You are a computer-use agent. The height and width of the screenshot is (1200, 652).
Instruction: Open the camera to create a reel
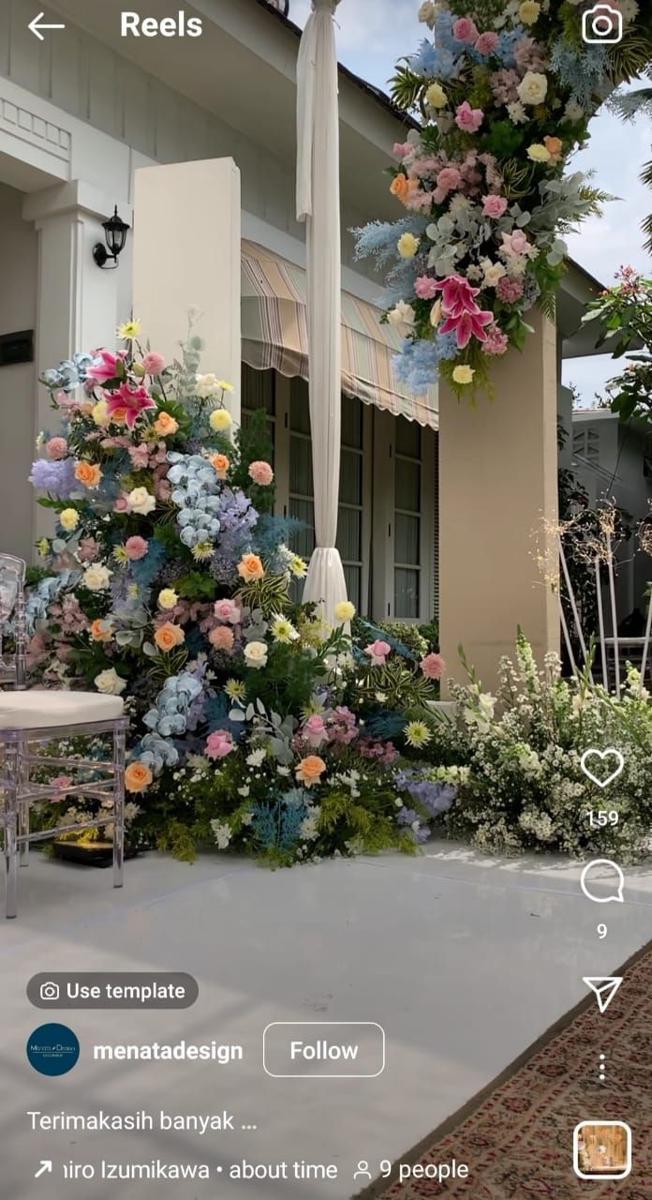point(602,24)
